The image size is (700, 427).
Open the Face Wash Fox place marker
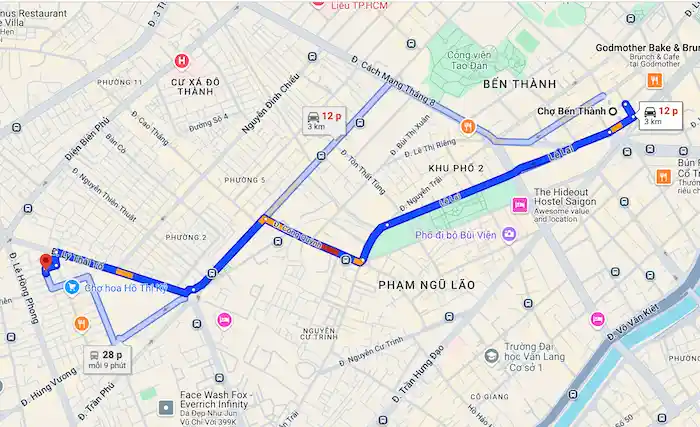[x=166, y=407]
